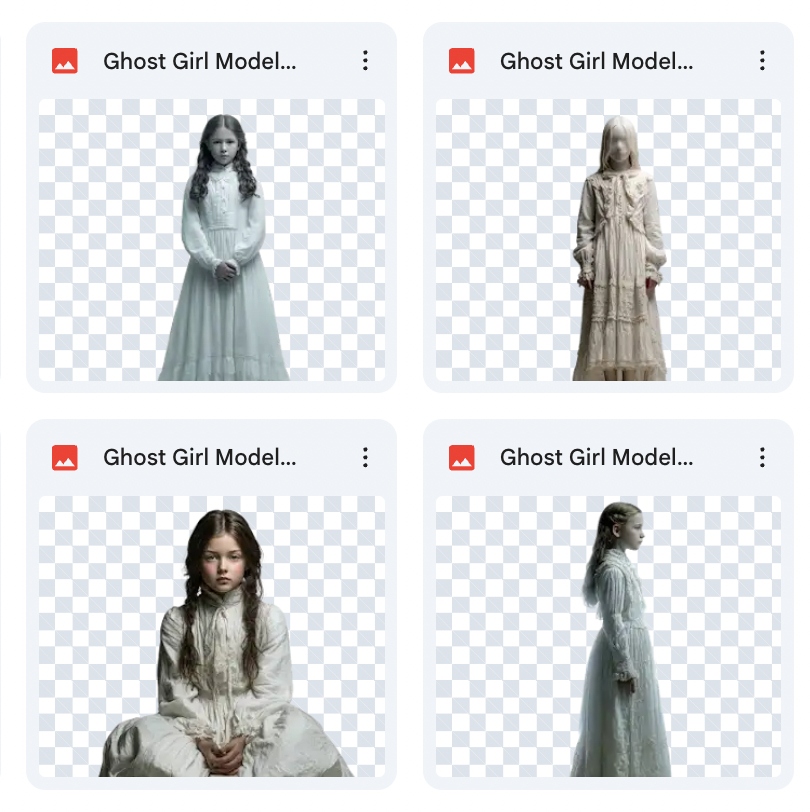Open the more options menu on the seated girl file

[365, 458]
